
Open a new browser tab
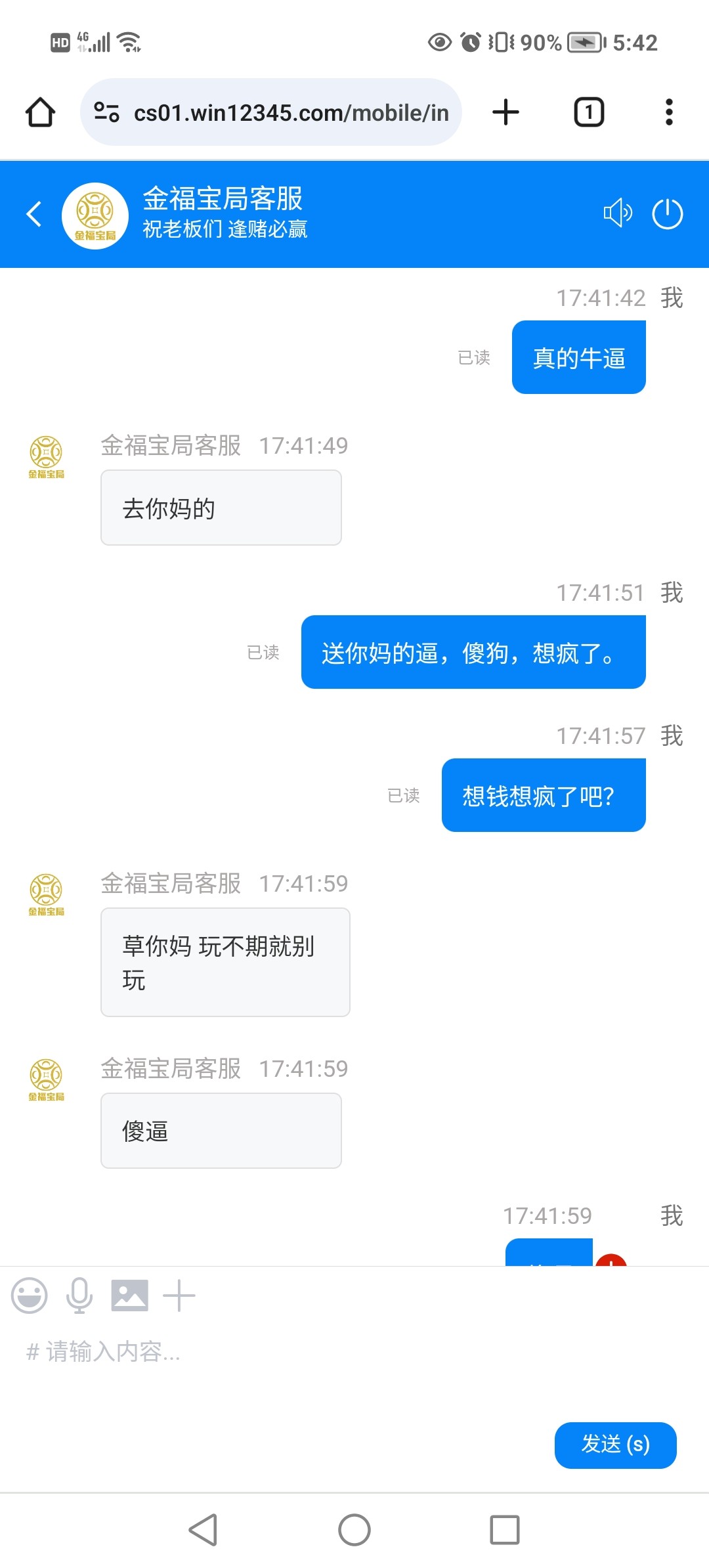(x=505, y=112)
